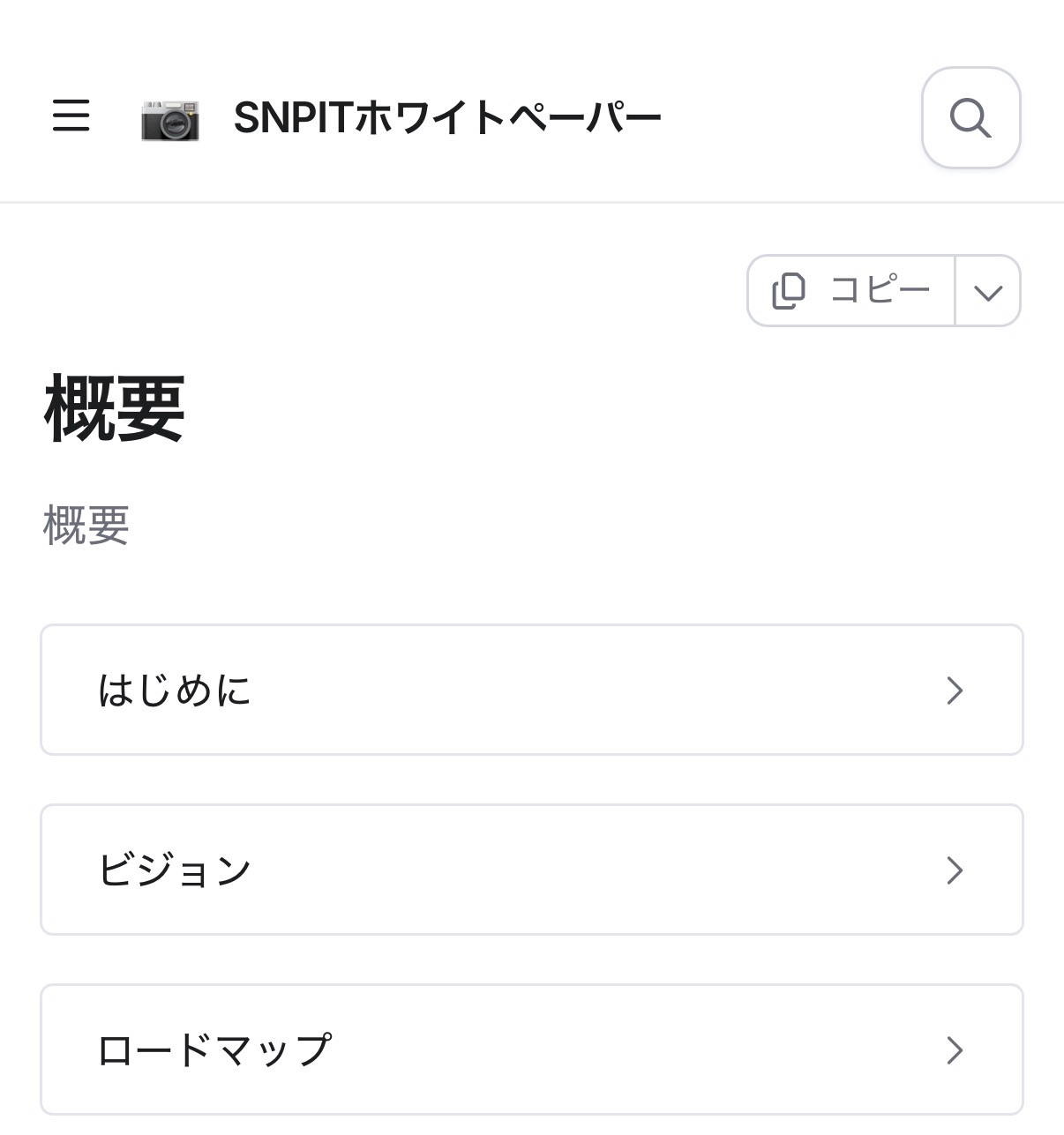Screen dimensions: 1064x1135
Task: Expand the dropdown arrow next to コピー
Action: pyautogui.click(x=987, y=291)
